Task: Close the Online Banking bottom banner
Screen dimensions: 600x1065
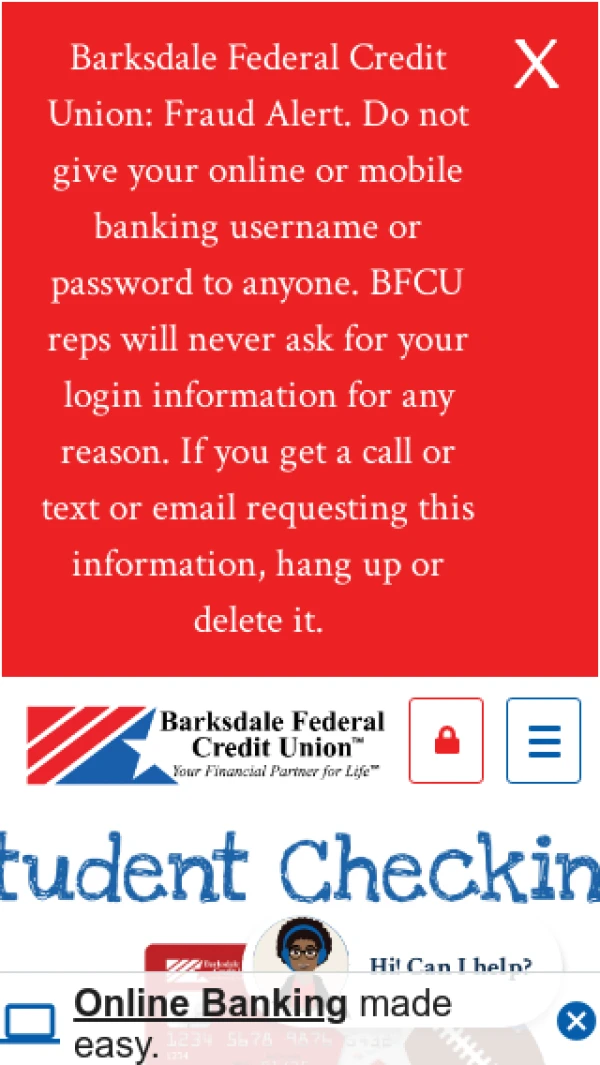Action: click(575, 1020)
